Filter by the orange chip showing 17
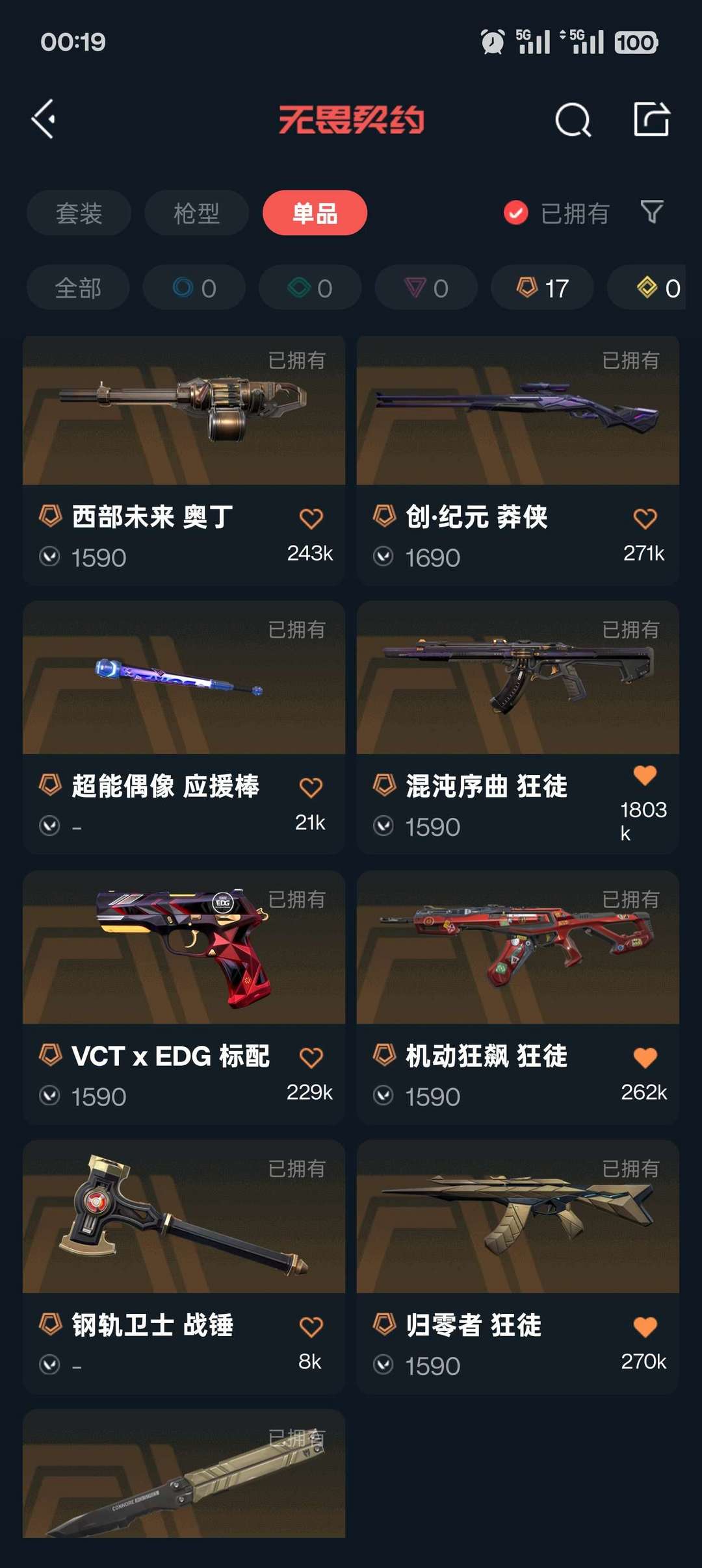Screen dimensions: 702x1568 tap(542, 288)
